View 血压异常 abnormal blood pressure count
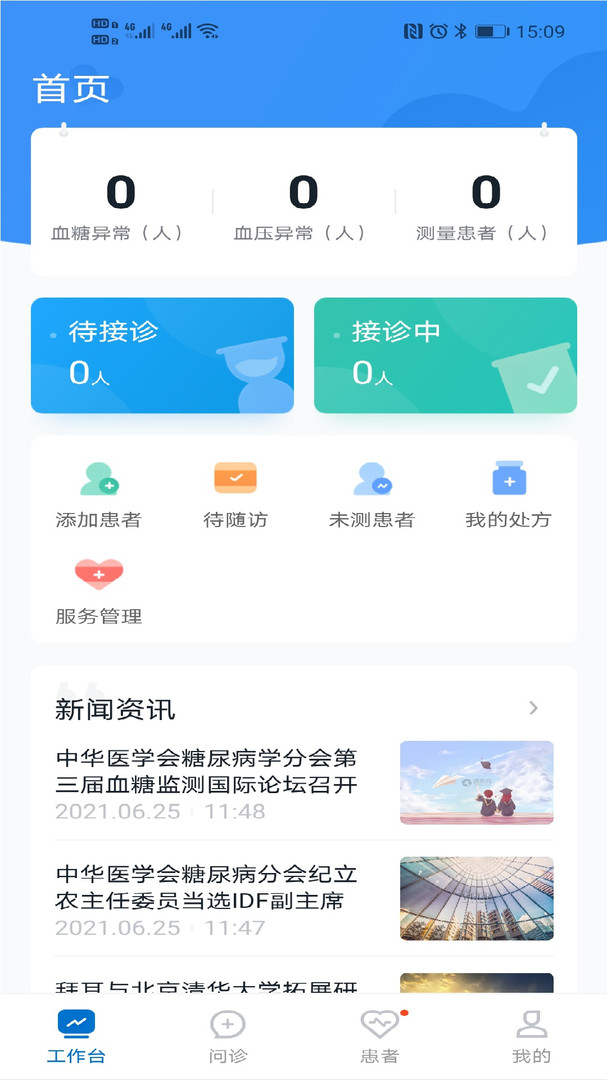Screen dimensions: 607x1080 [303, 207]
